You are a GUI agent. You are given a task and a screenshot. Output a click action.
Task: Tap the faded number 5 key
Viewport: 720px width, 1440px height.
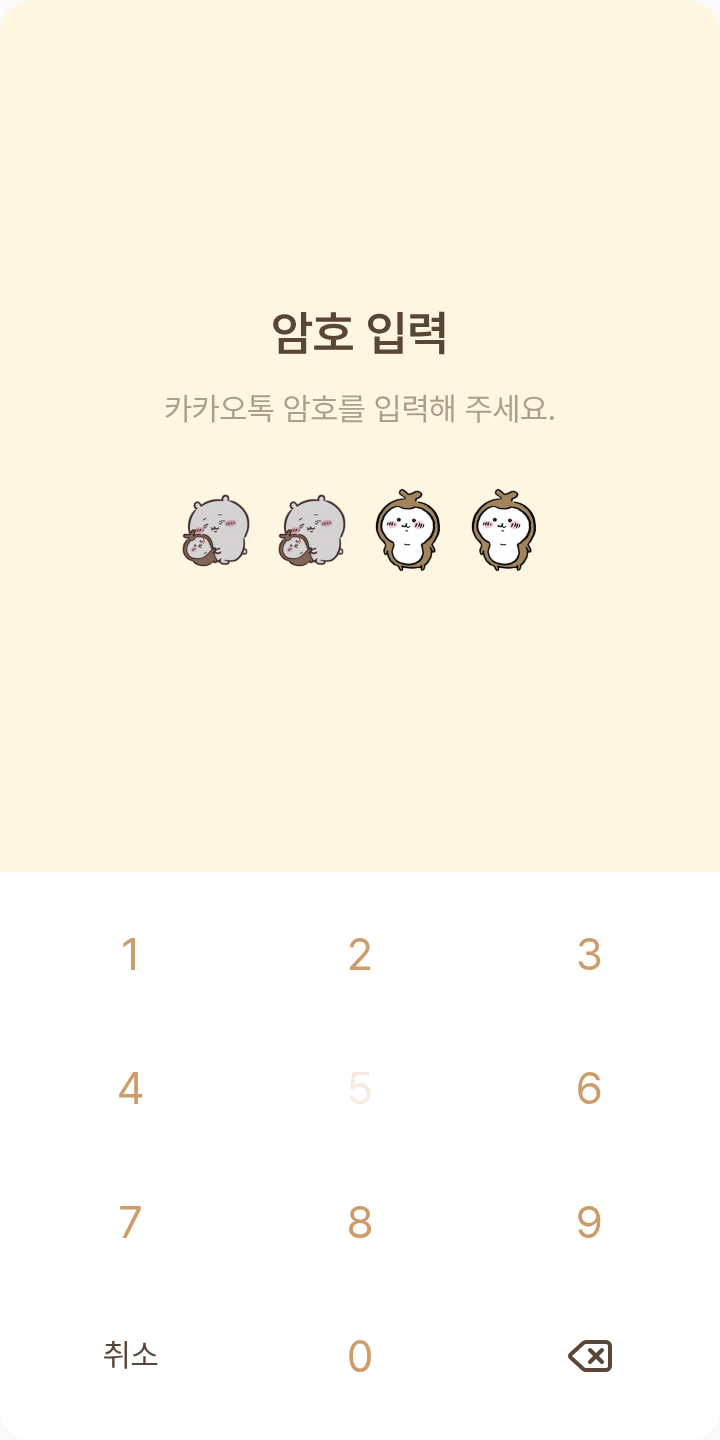click(360, 1088)
